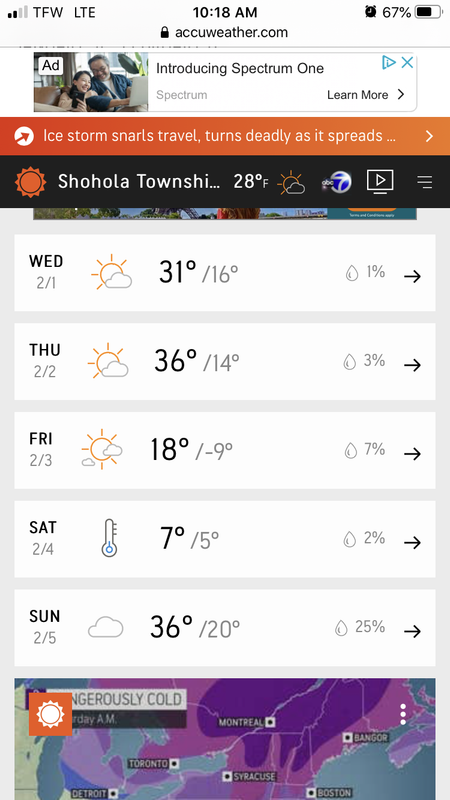450x800 pixels.
Task: View Thursday 2/2 daily forecast
Action: [x=225, y=361]
